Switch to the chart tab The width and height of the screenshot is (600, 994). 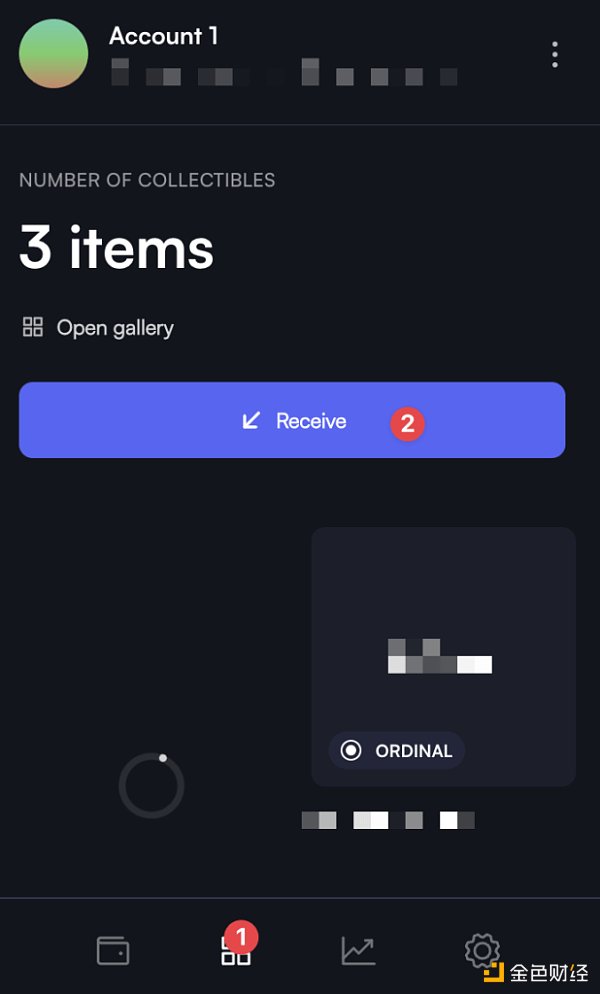tap(358, 950)
